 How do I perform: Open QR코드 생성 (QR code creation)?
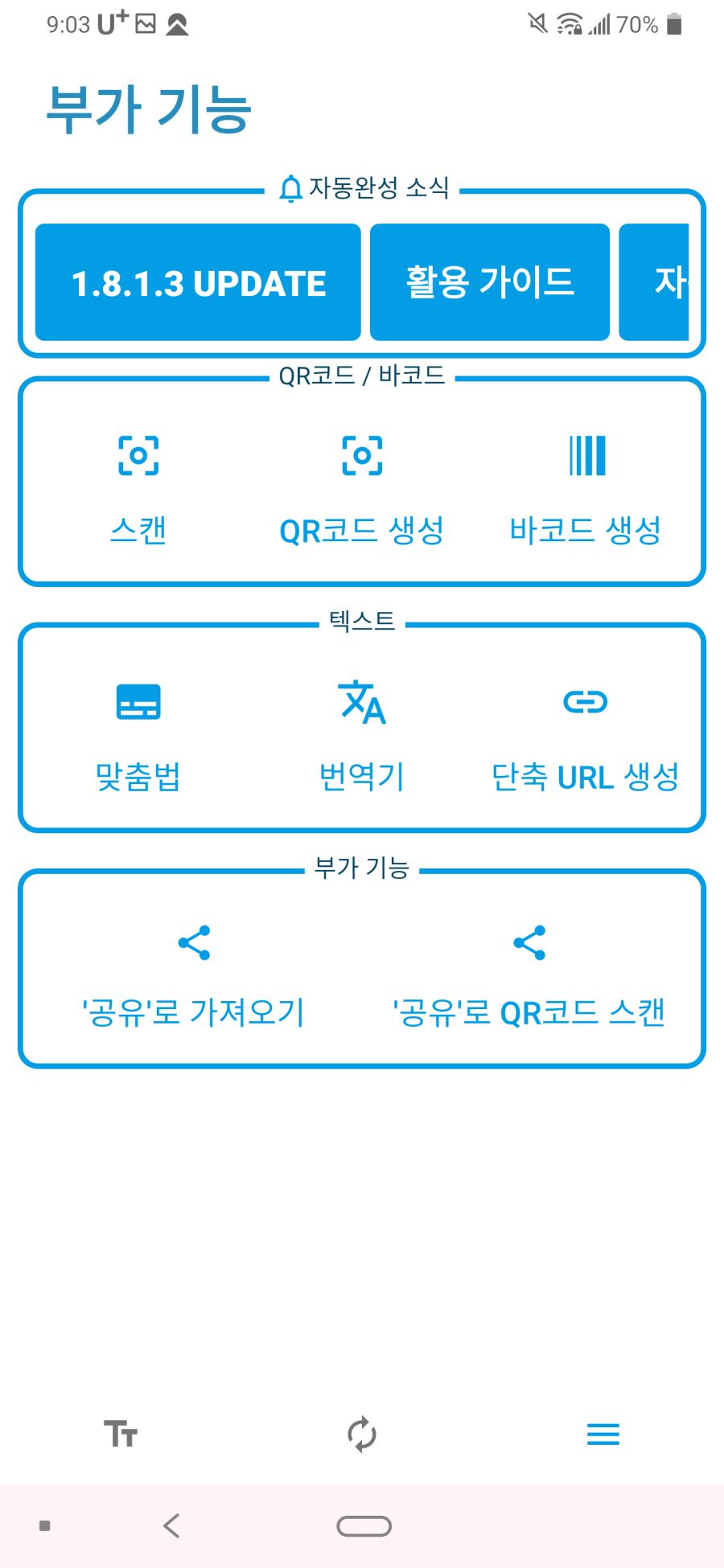tap(362, 456)
